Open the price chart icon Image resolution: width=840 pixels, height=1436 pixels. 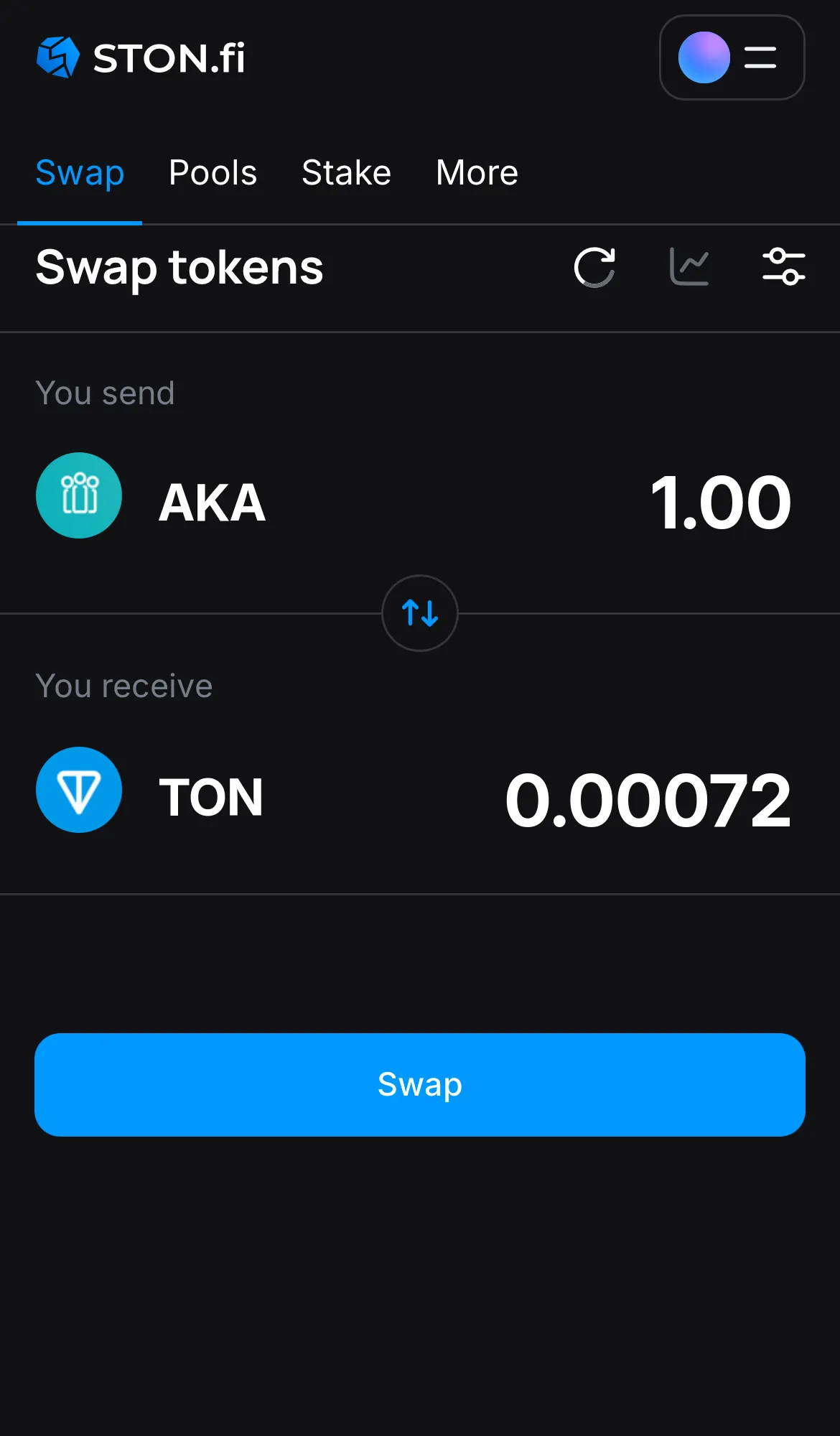point(689,268)
